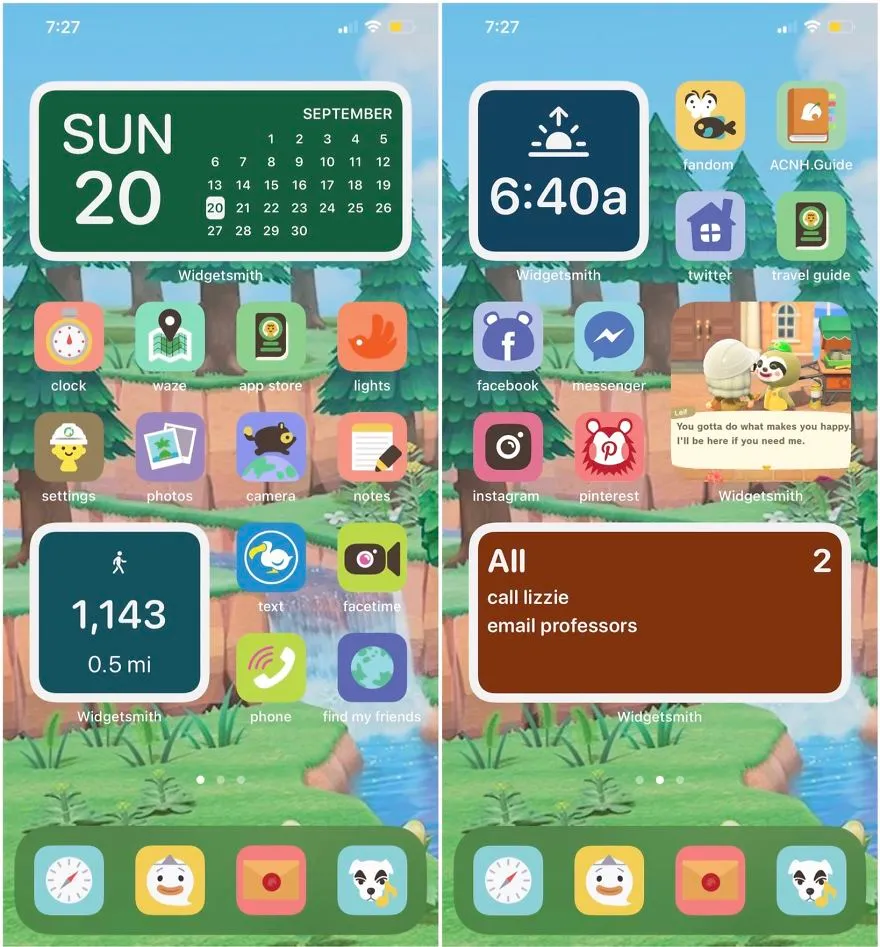This screenshot has height=947, width=880.
Task: Open the phone app
Action: (271, 668)
